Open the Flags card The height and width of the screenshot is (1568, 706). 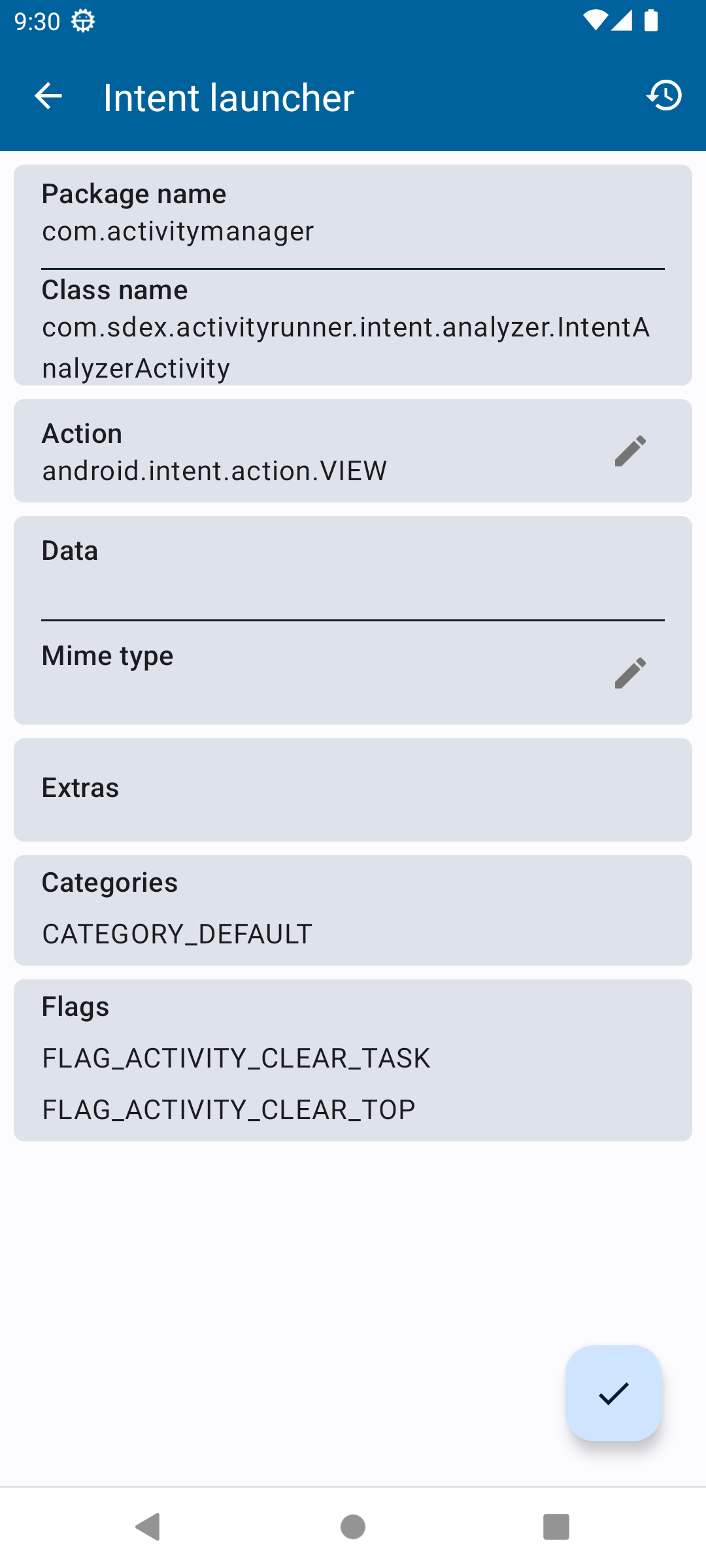point(353,1060)
